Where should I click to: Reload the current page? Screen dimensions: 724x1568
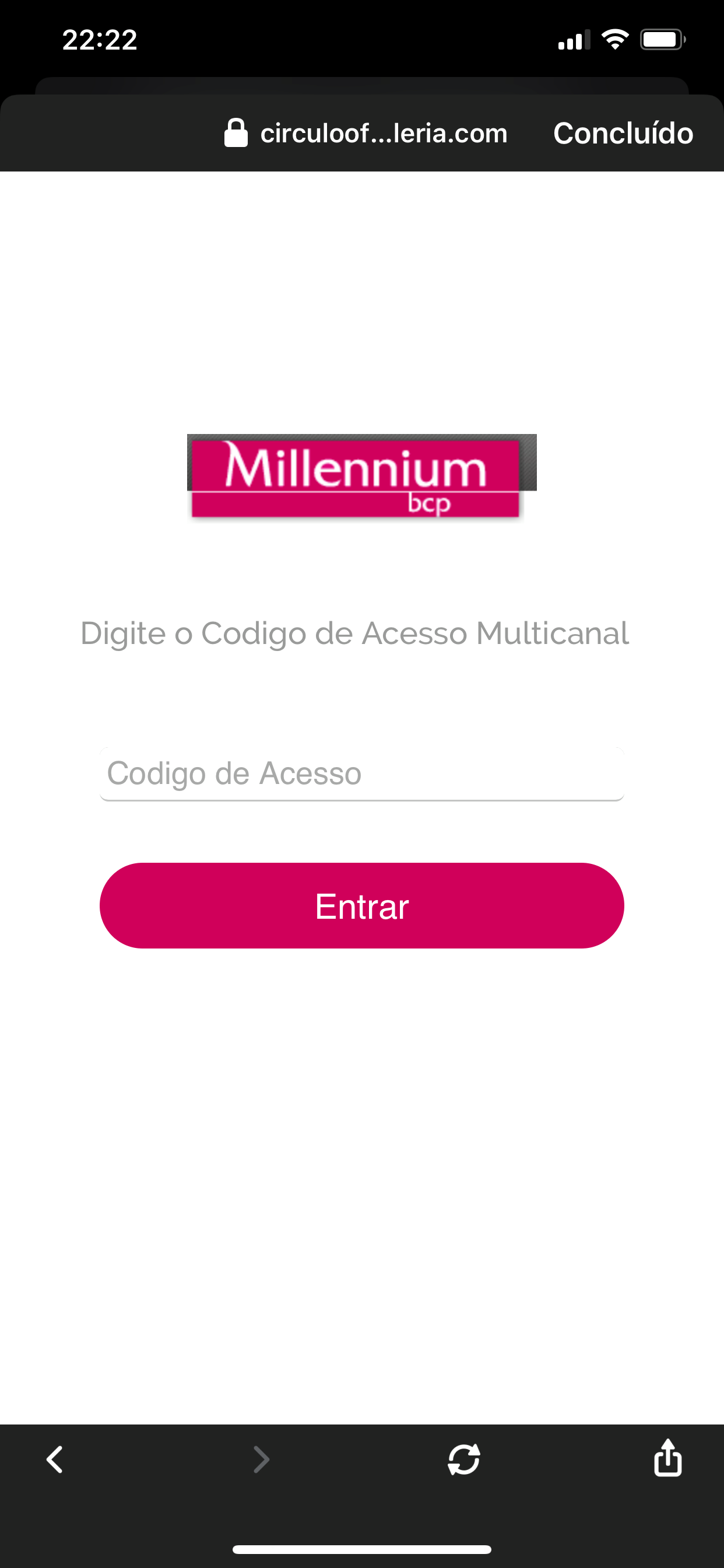tap(463, 1459)
